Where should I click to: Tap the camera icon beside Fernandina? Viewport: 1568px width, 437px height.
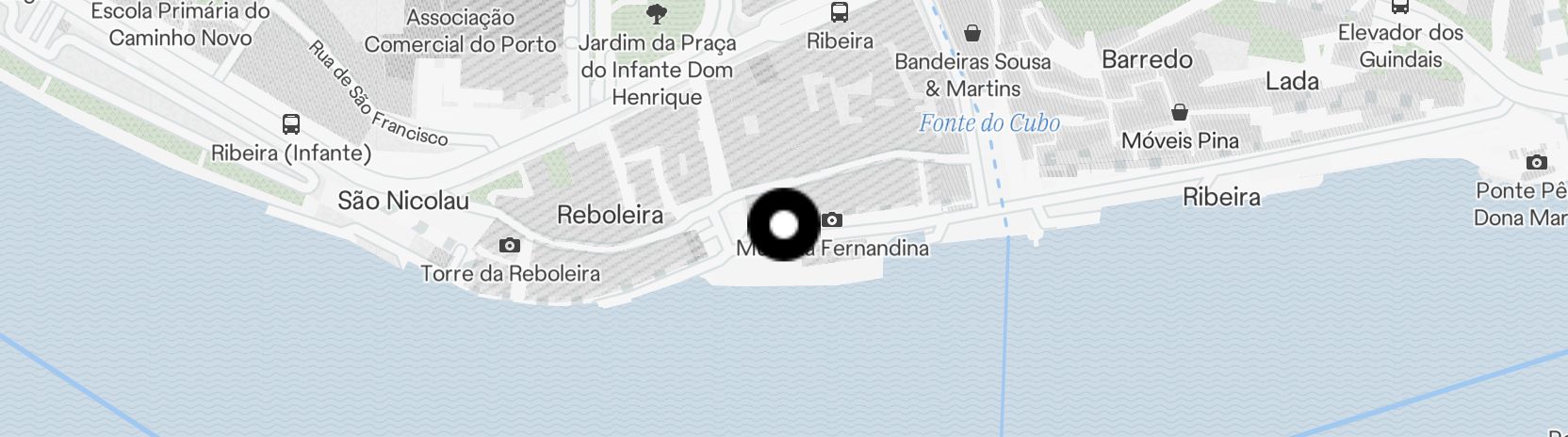tap(831, 220)
